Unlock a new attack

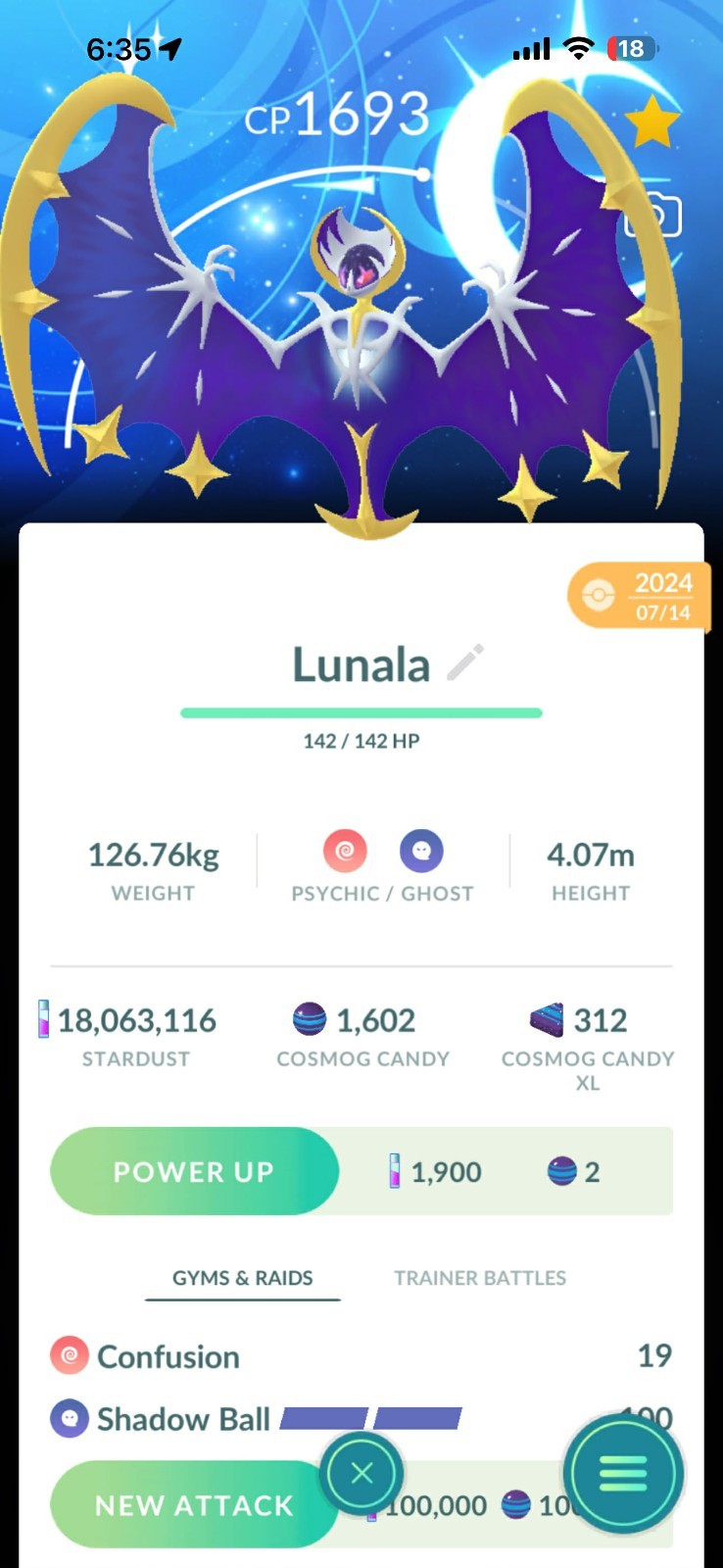coord(194,1505)
